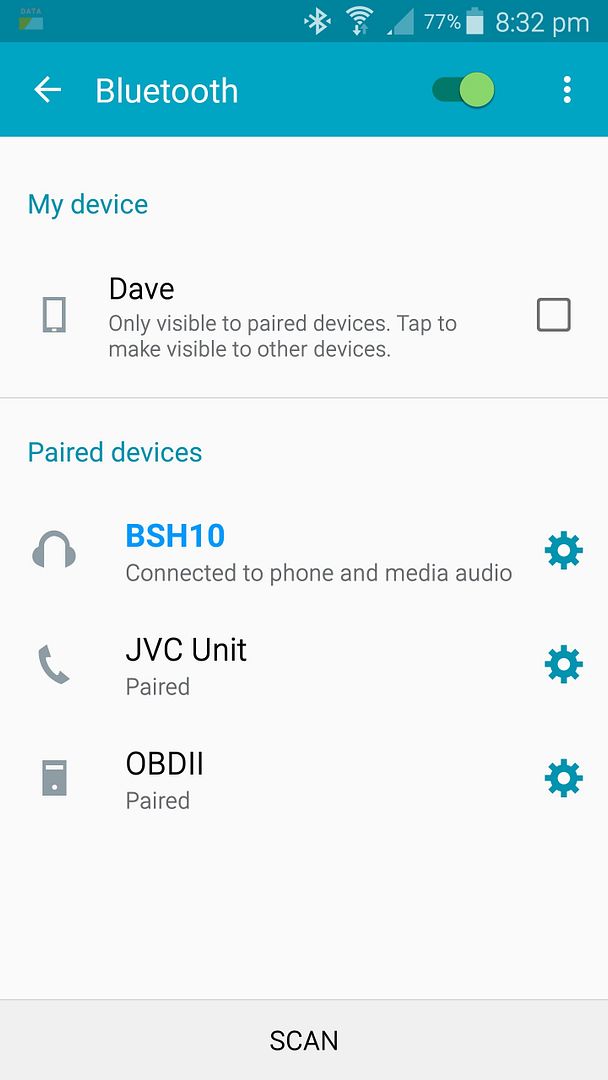
Task: Turn off the Bluetooth switch
Action: pos(464,90)
